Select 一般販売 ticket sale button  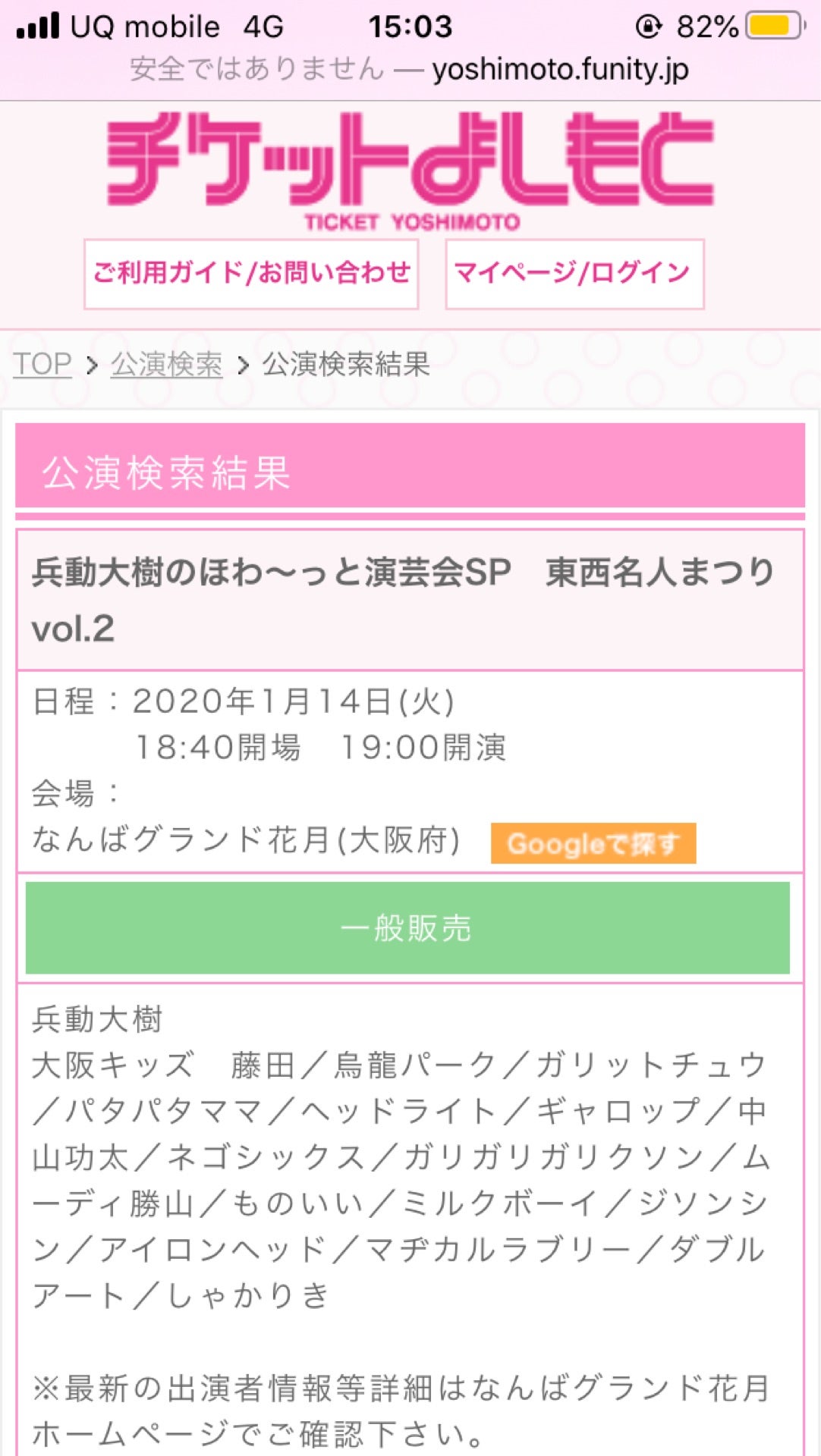pos(407,927)
